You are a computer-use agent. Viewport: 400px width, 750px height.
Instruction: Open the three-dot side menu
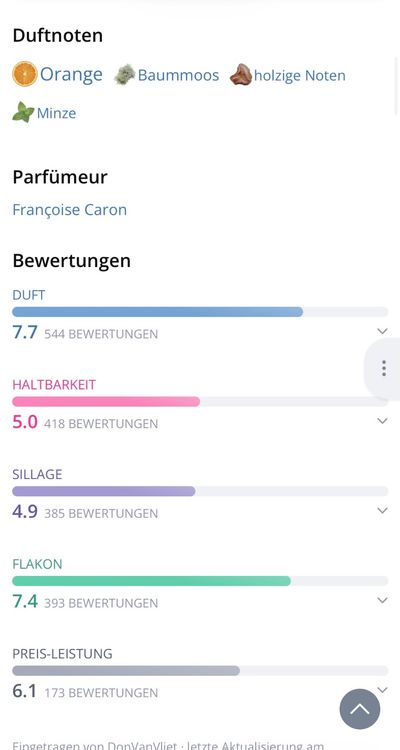384,368
